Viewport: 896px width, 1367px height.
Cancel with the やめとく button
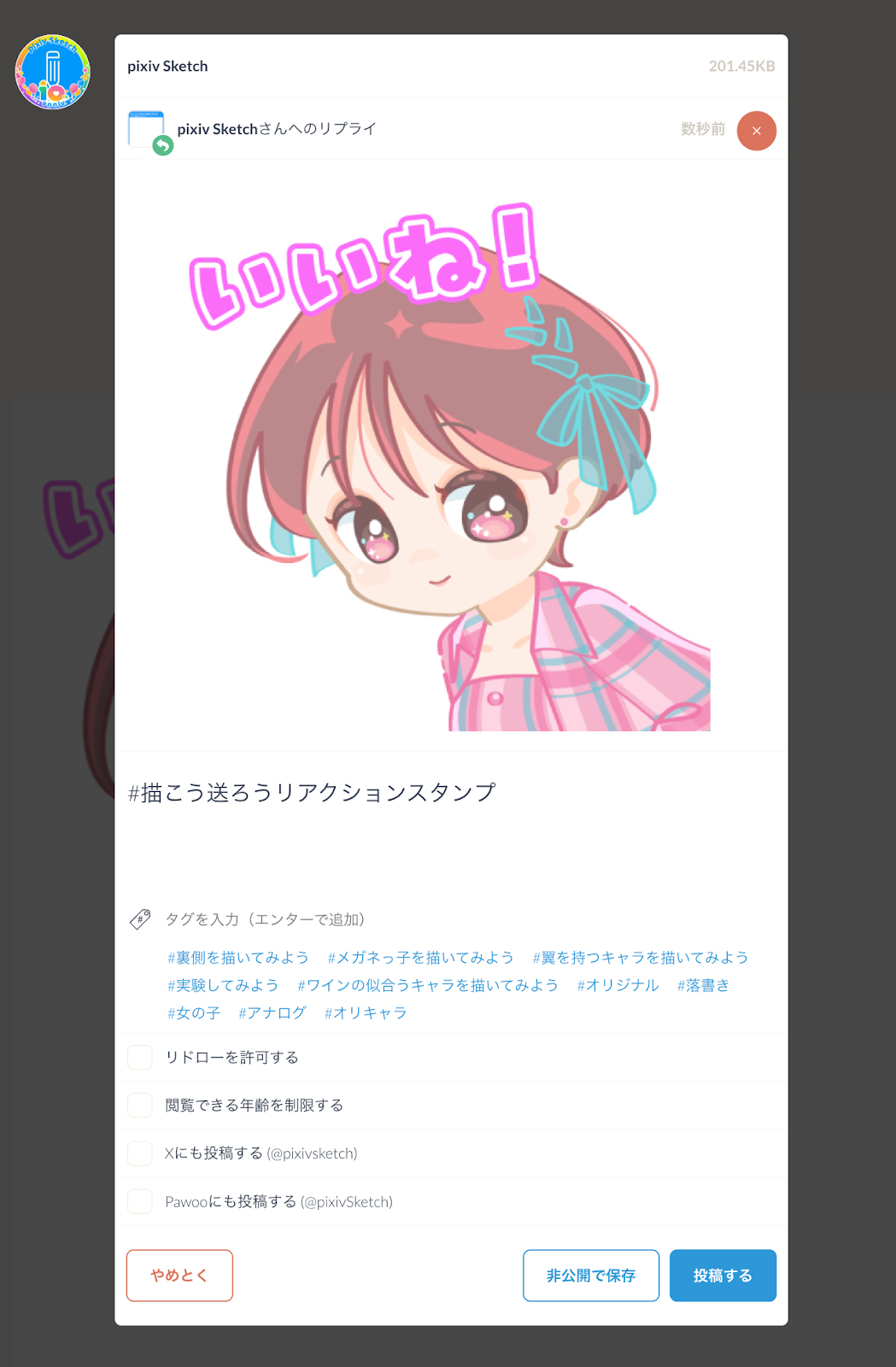click(179, 1276)
